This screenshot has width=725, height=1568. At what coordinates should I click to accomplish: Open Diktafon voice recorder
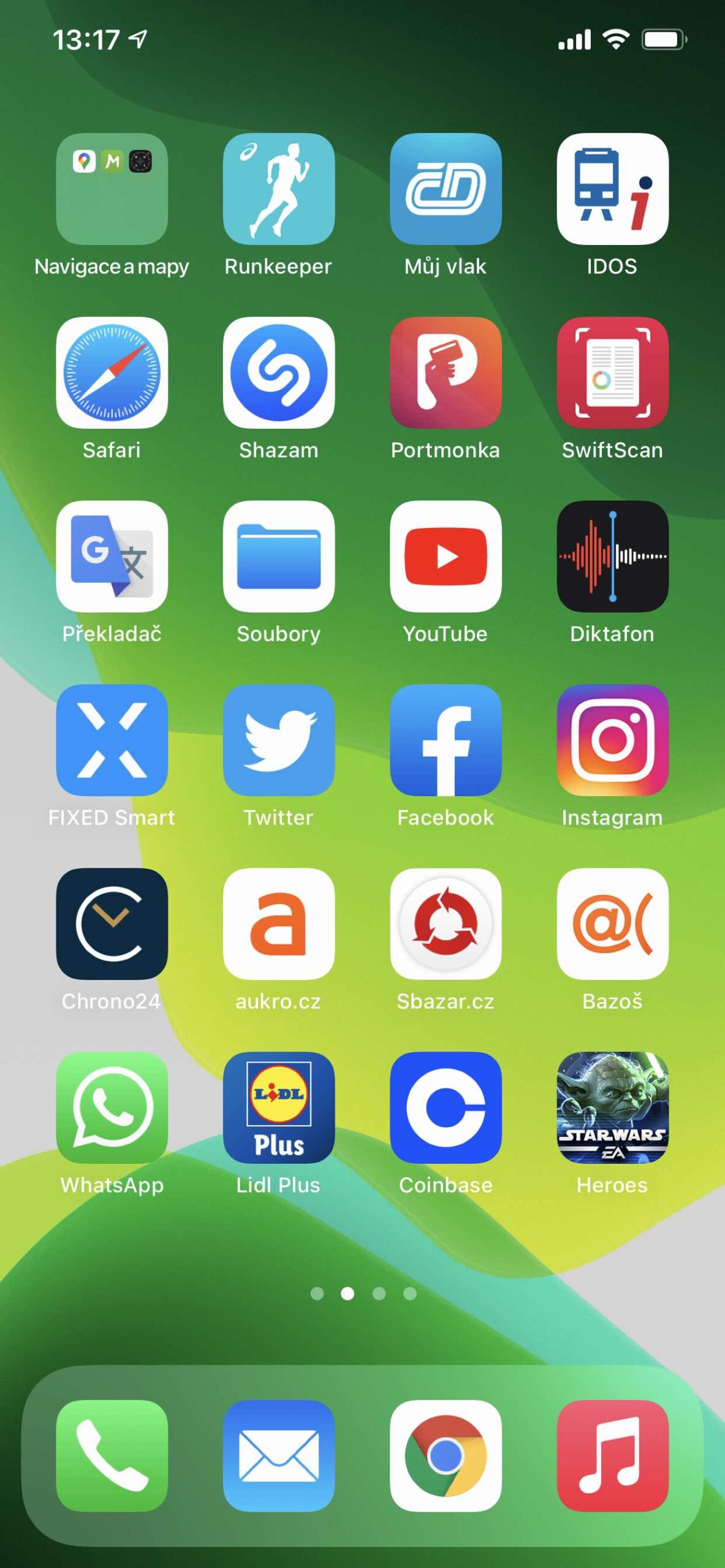[x=612, y=556]
